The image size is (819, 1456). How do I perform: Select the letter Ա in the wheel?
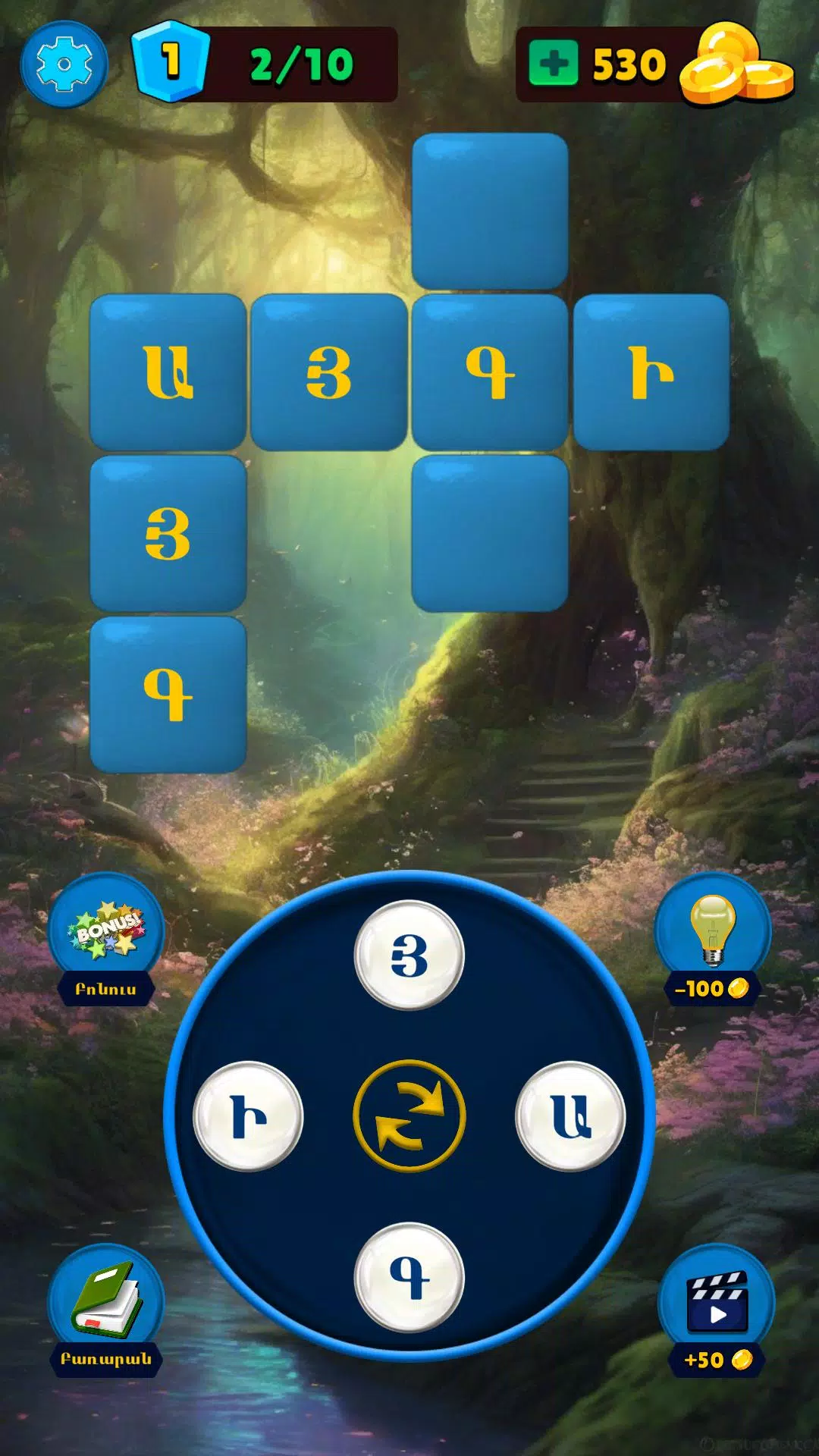point(570,1116)
